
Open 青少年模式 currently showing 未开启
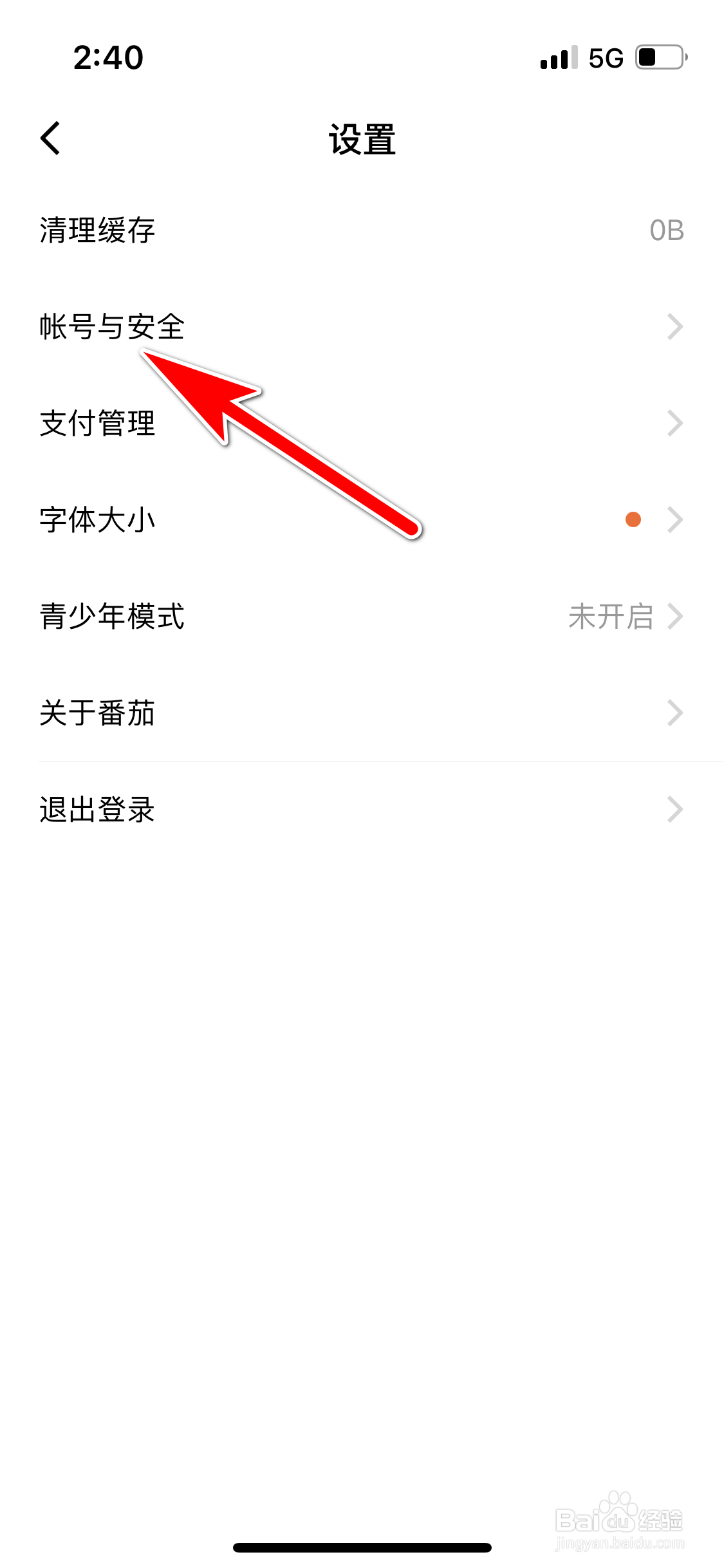[112, 617]
